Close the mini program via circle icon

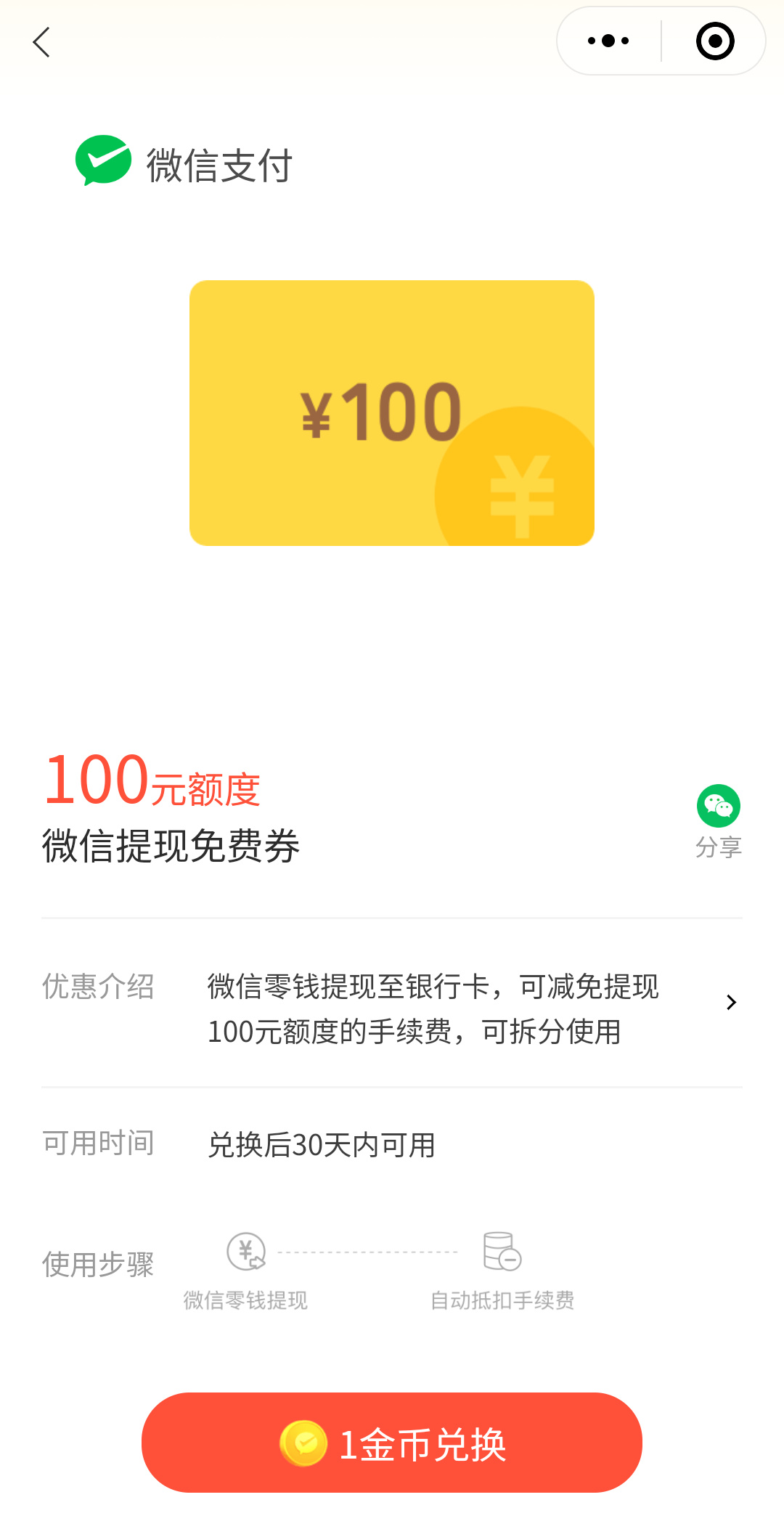(714, 41)
